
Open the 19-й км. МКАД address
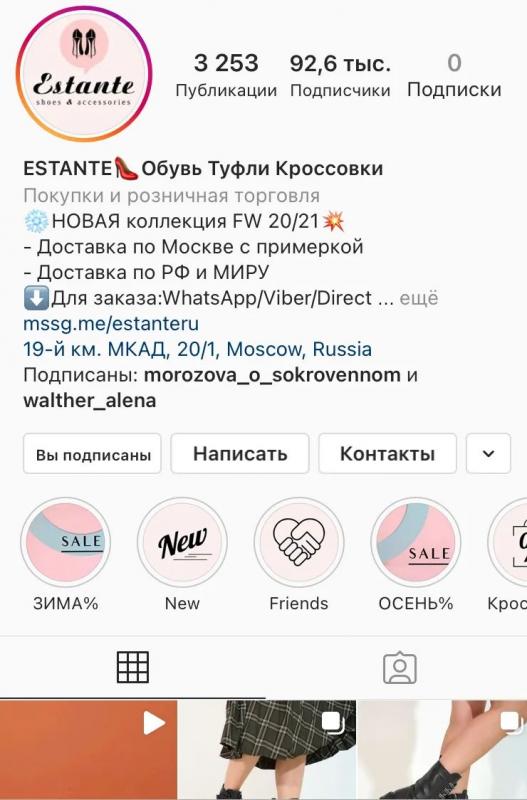(197, 349)
